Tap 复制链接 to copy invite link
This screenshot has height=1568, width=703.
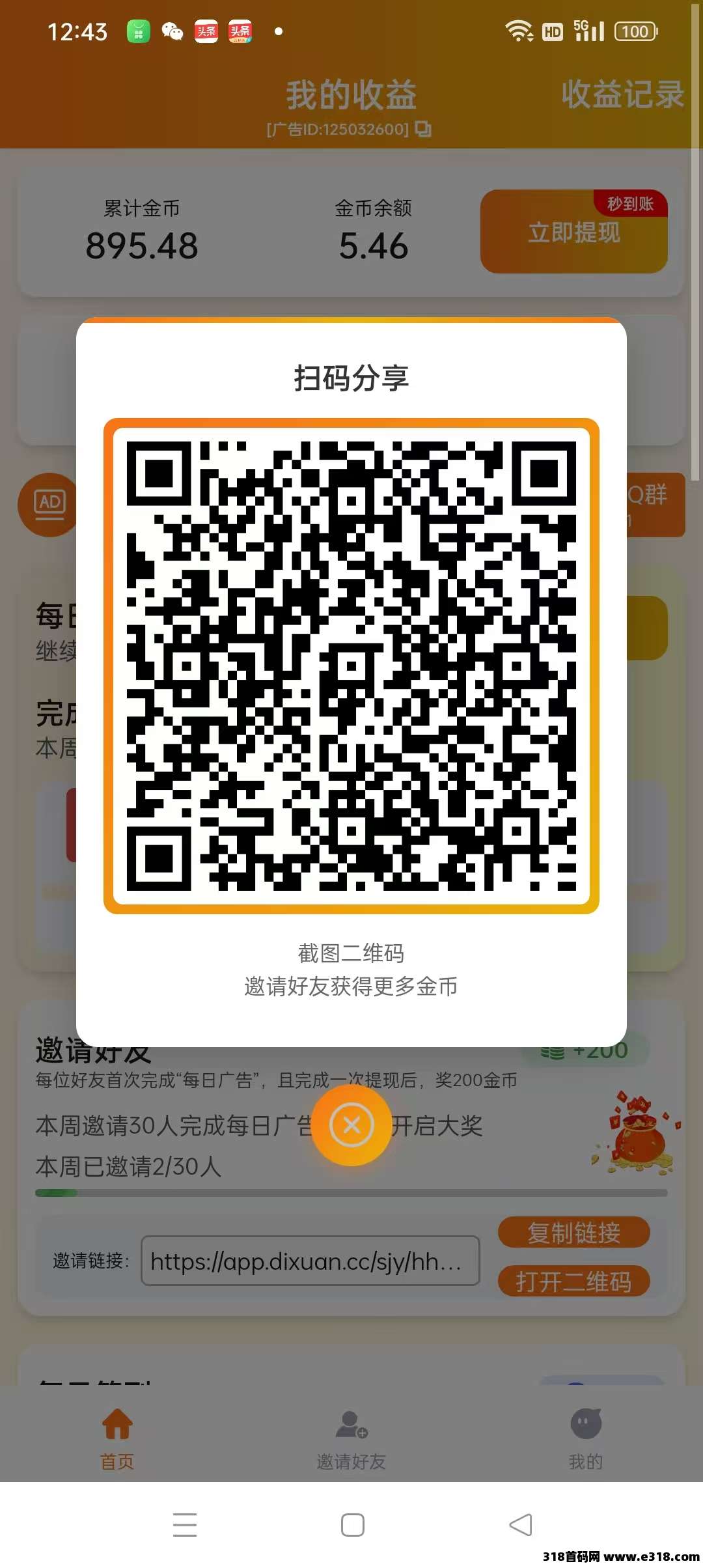pyautogui.click(x=573, y=1232)
